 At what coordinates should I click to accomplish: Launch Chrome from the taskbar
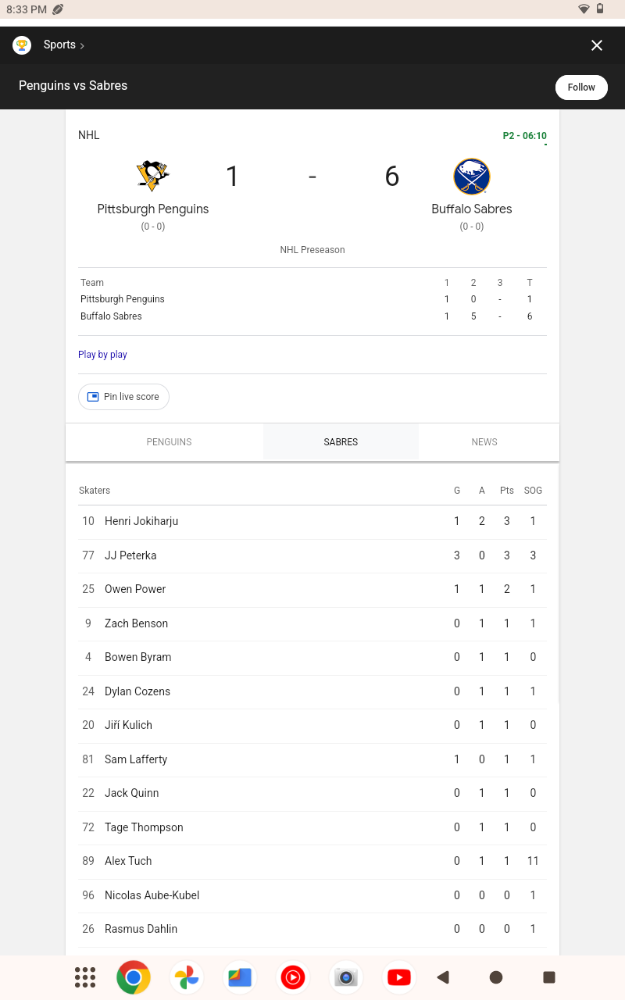[x=133, y=977]
